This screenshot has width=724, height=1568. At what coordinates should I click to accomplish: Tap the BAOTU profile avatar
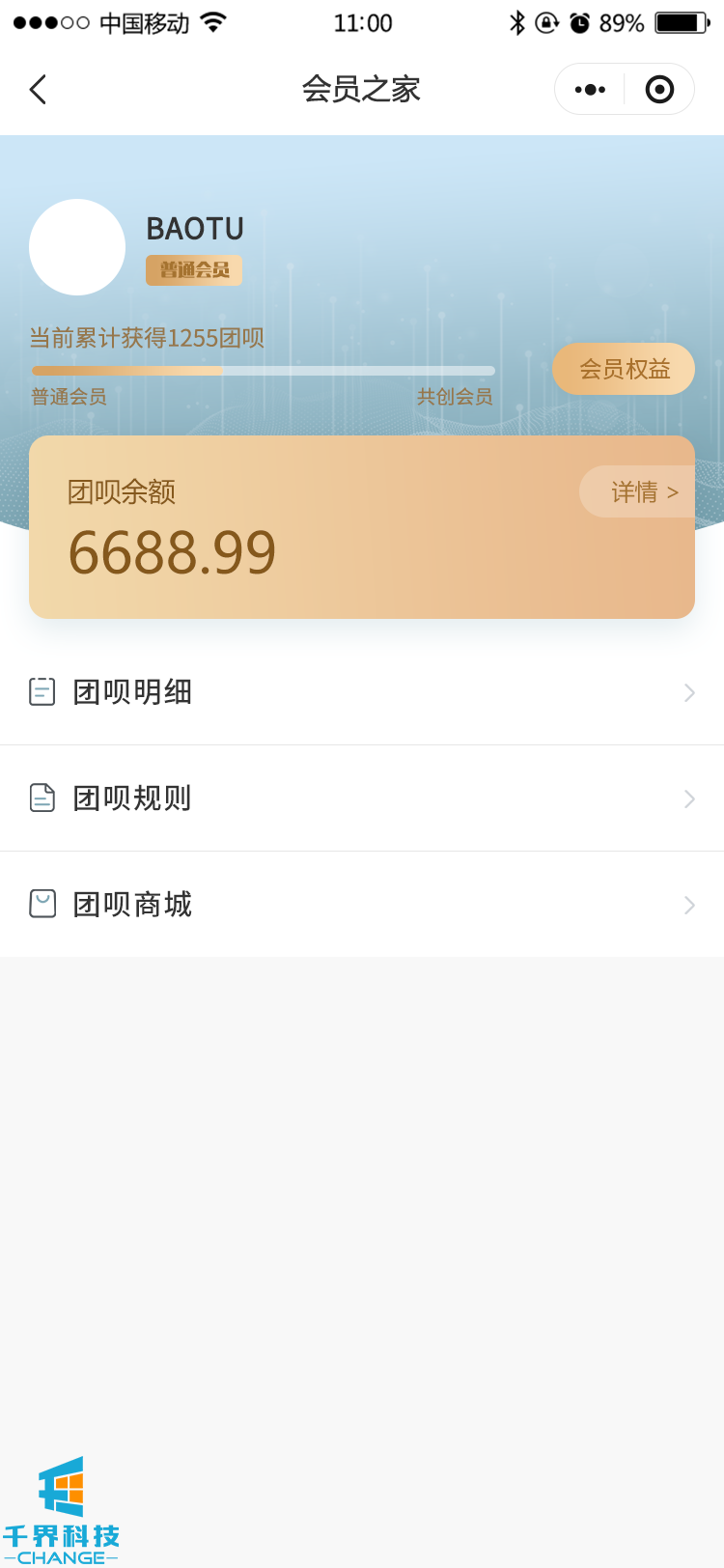click(77, 247)
